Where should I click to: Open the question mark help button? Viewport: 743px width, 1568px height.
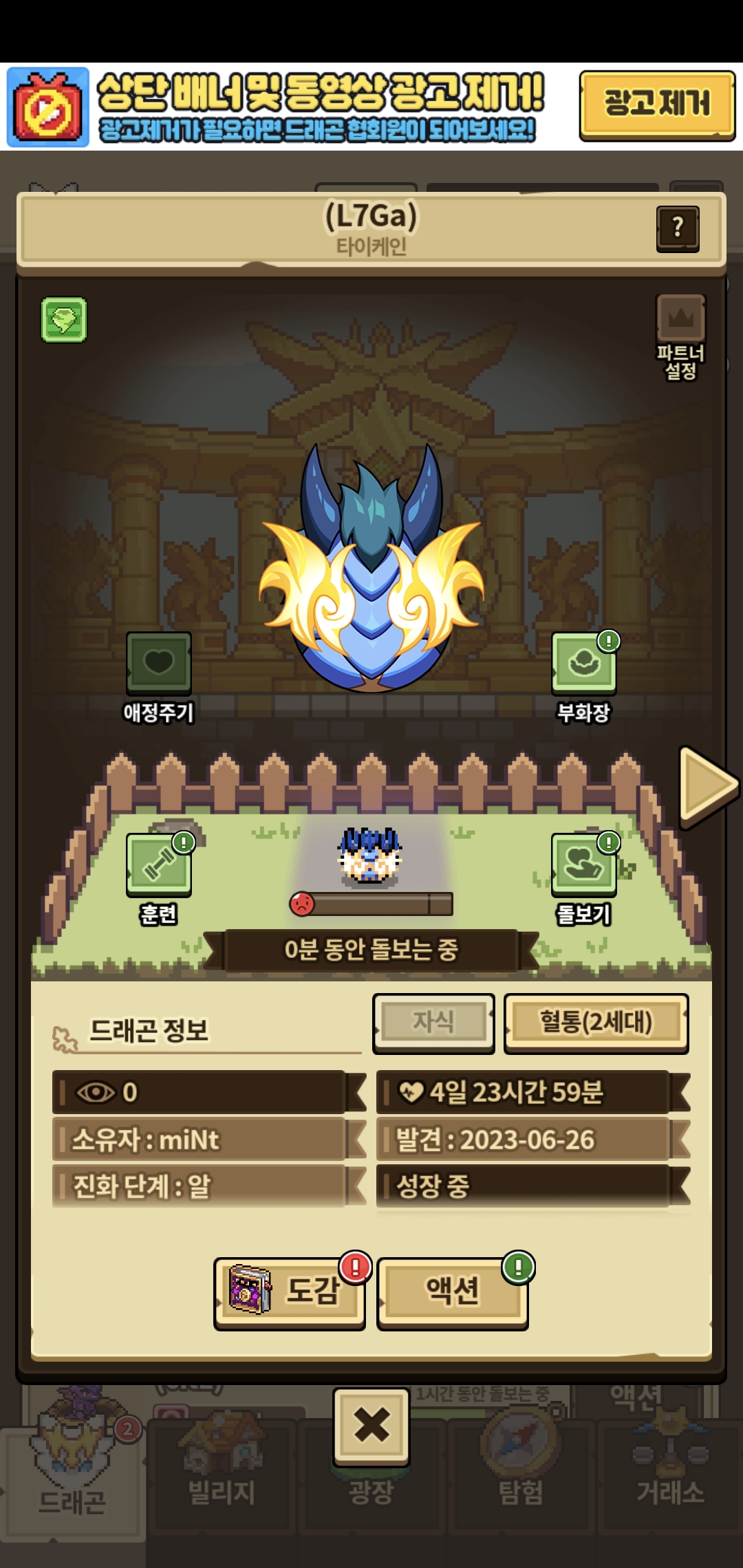pos(678,228)
